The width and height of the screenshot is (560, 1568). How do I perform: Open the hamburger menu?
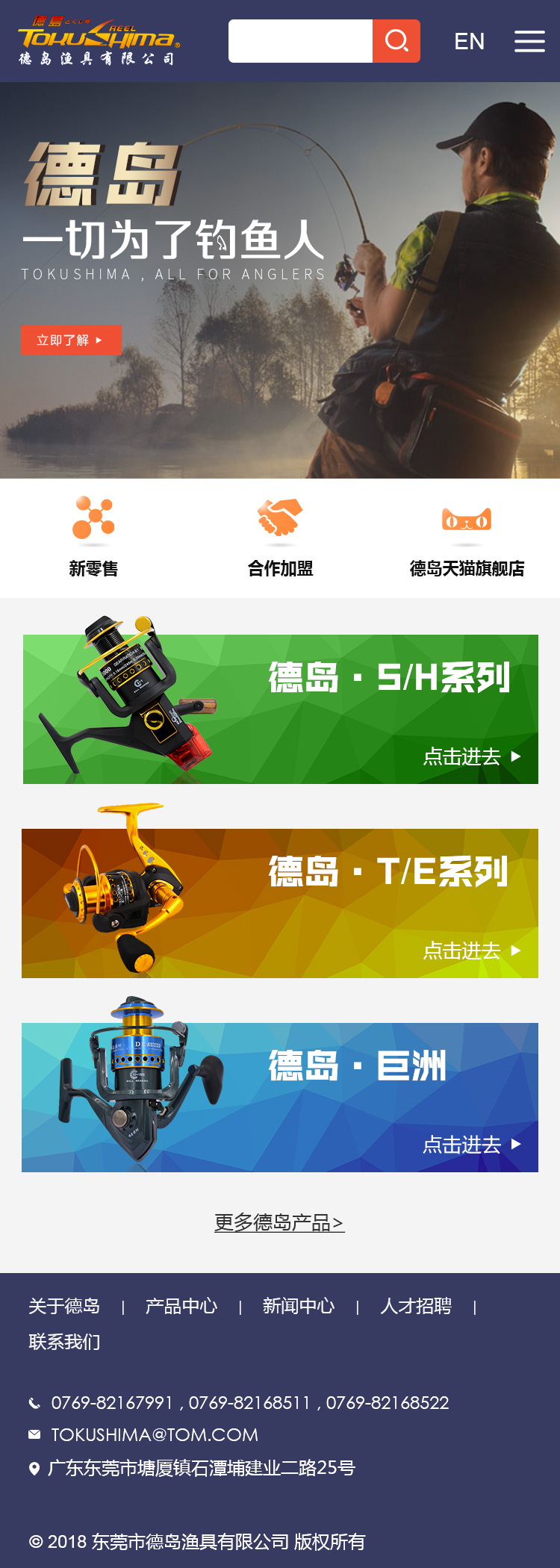click(x=529, y=41)
